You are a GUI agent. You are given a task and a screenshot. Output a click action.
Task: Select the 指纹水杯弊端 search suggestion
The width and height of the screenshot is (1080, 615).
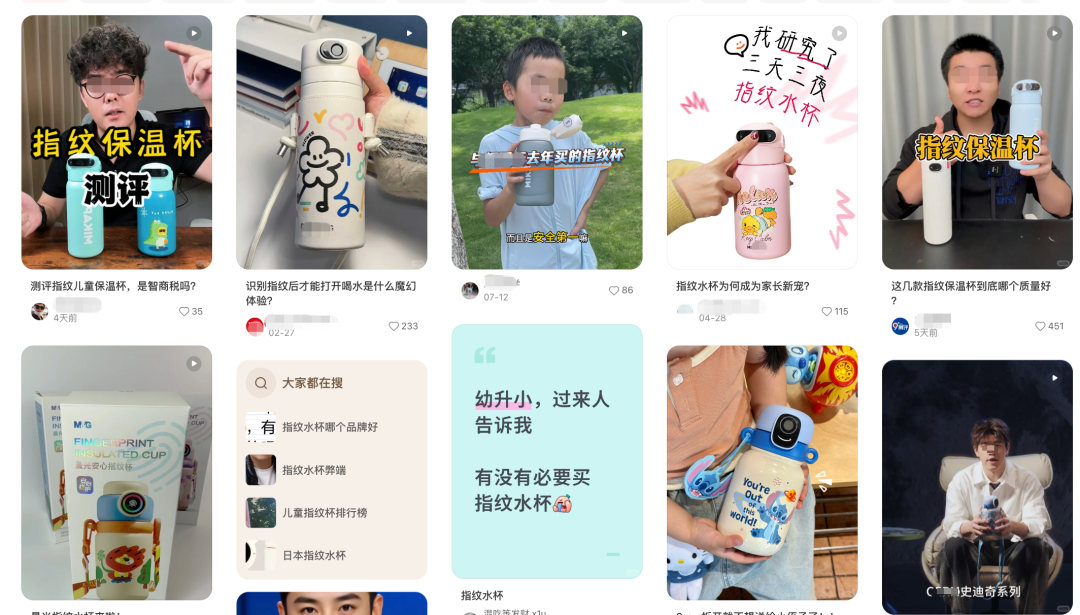pyautogui.click(x=314, y=470)
